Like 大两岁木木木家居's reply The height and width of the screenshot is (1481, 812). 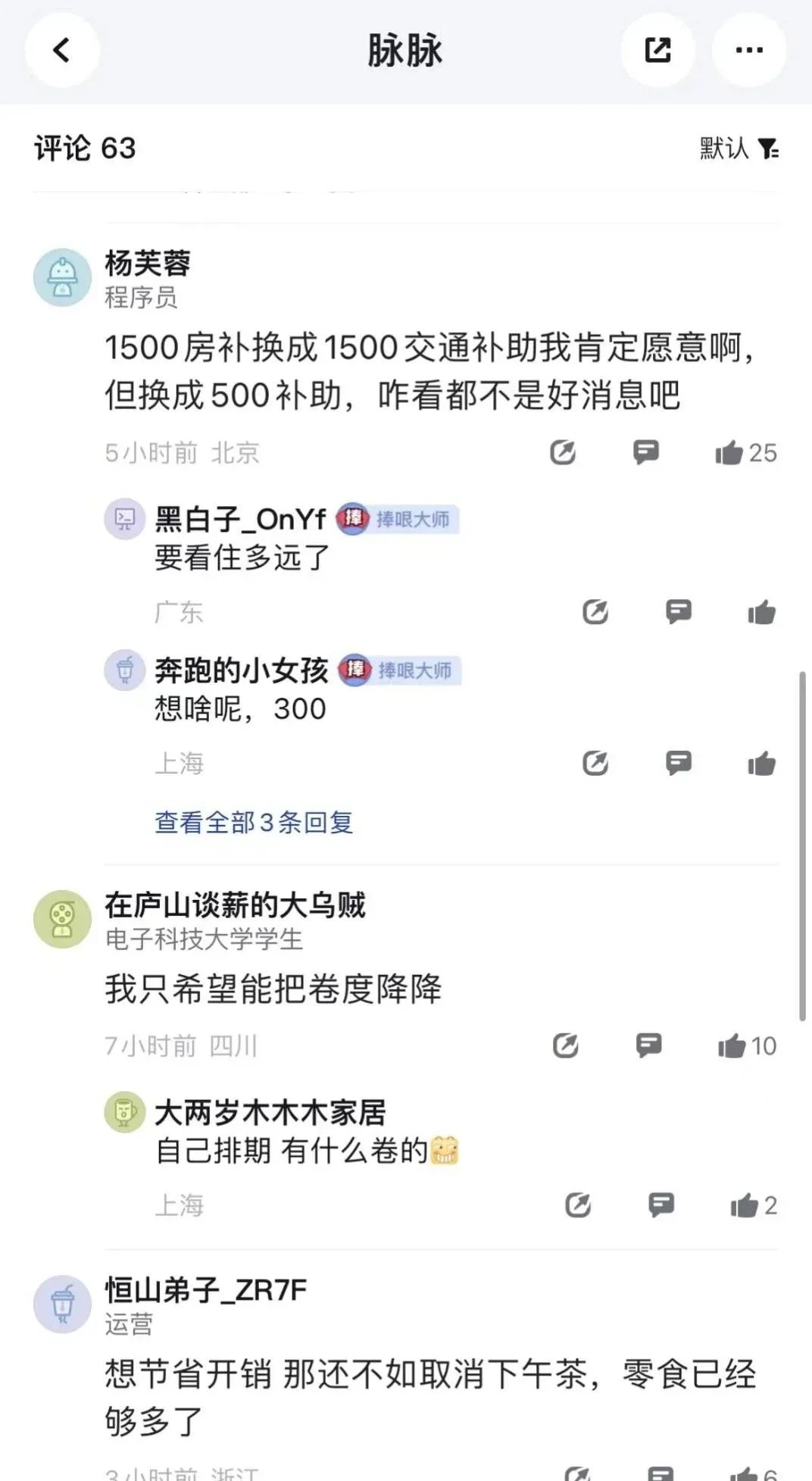[746, 1204]
